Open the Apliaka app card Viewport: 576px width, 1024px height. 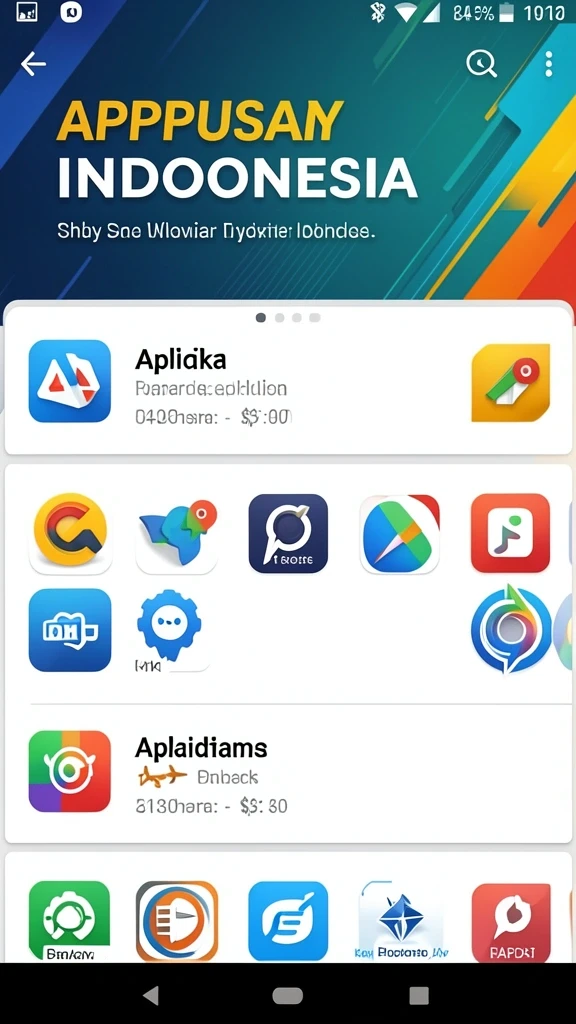pos(288,380)
